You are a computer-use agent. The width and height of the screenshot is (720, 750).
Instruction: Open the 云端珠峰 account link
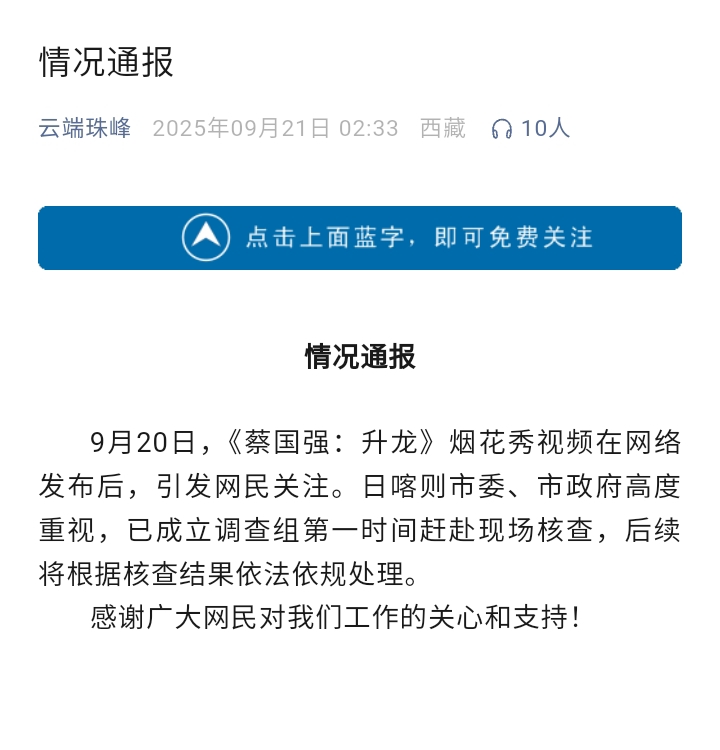pos(85,128)
